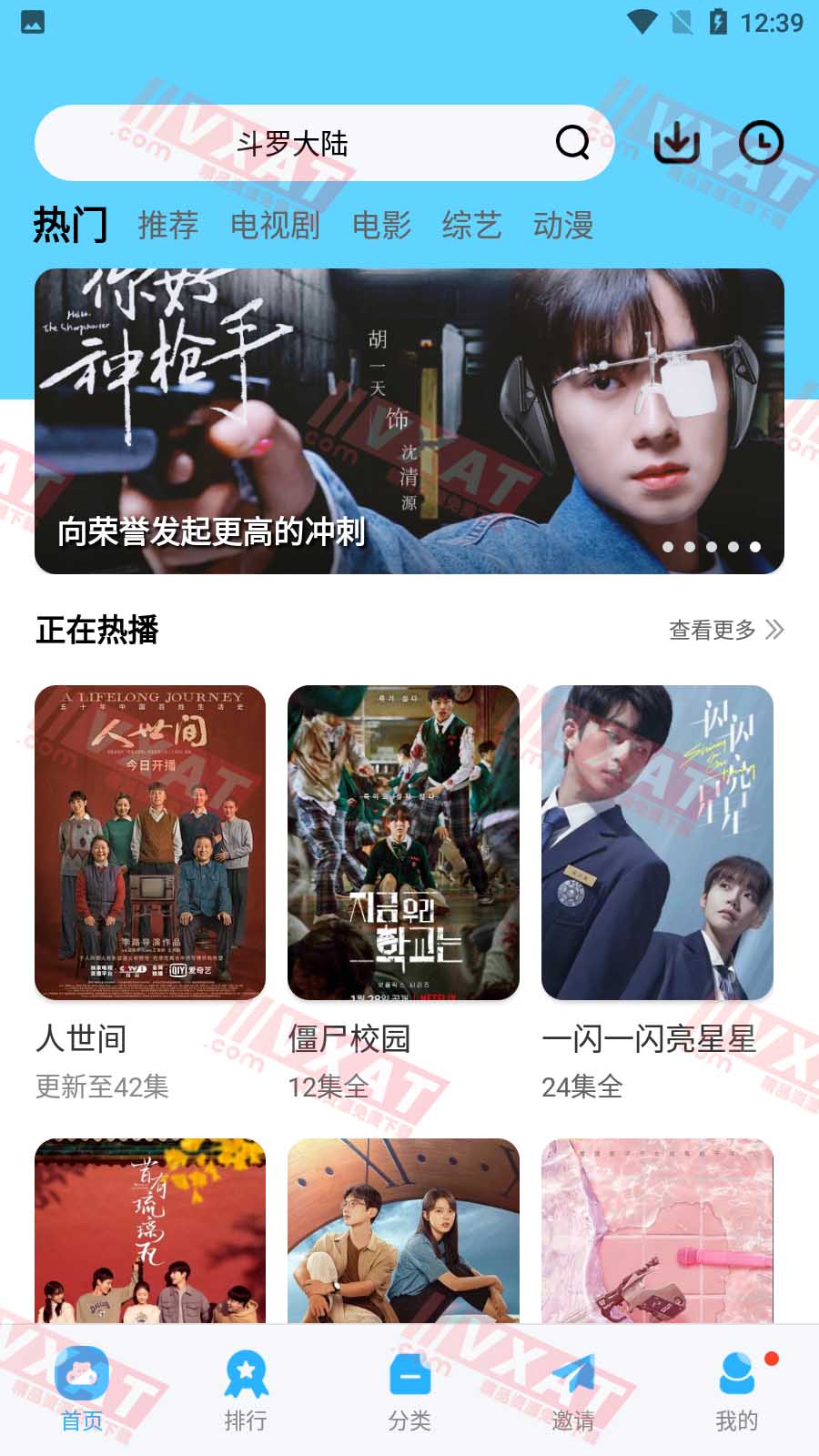Image resolution: width=819 pixels, height=1456 pixels.
Task: Open the 我的 profile tab
Action: pyautogui.click(x=736, y=1390)
